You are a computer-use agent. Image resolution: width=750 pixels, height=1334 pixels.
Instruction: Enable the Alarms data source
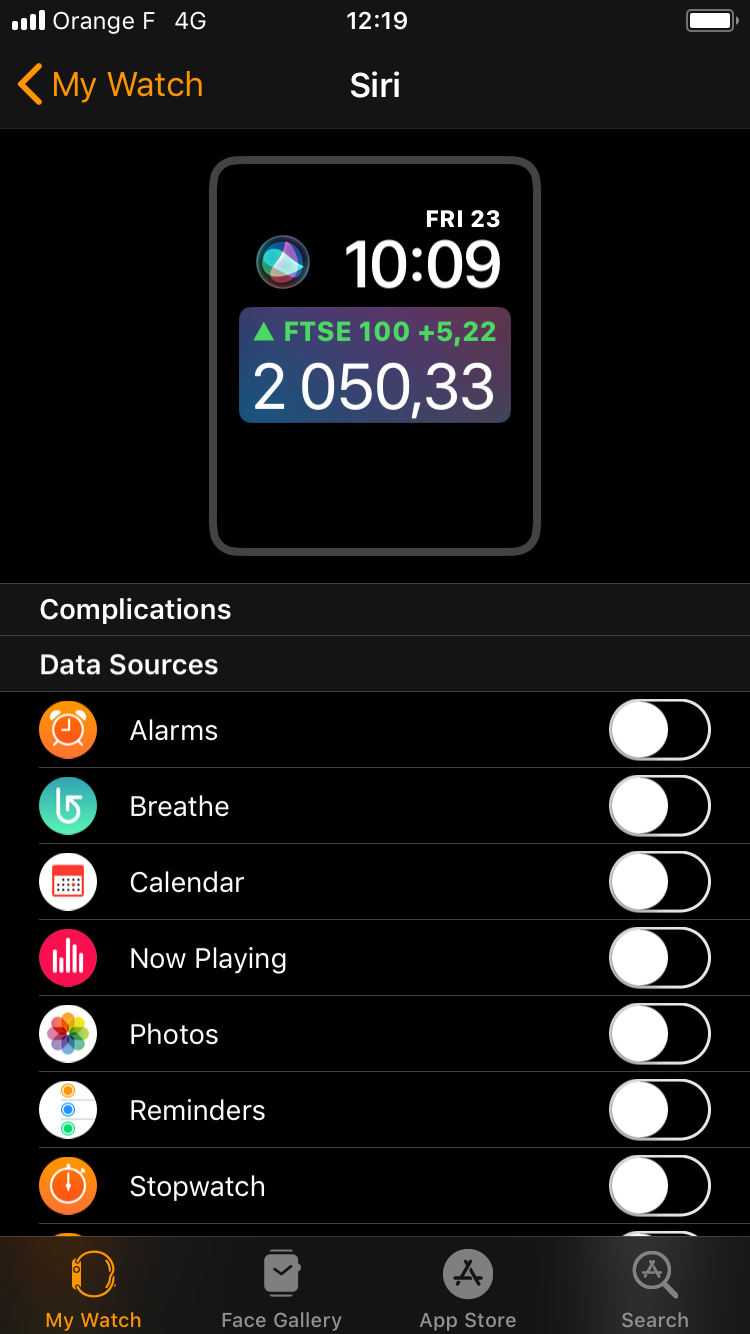(660, 730)
